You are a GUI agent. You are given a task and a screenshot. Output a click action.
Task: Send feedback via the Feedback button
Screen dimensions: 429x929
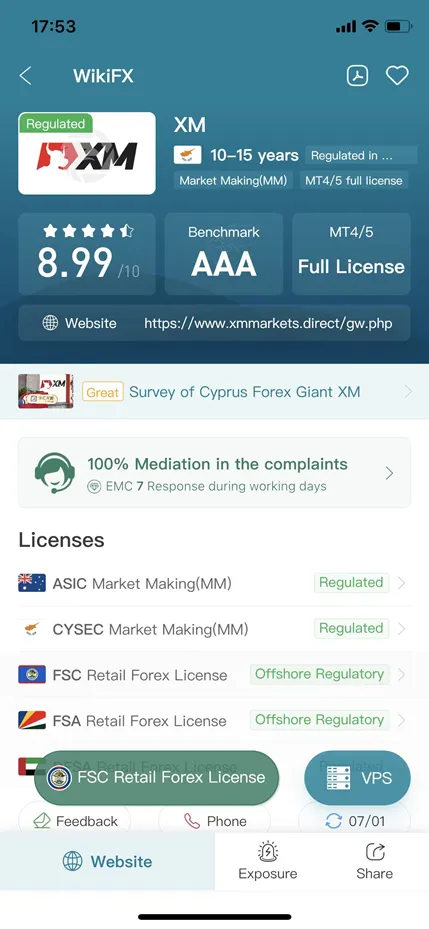coord(75,821)
